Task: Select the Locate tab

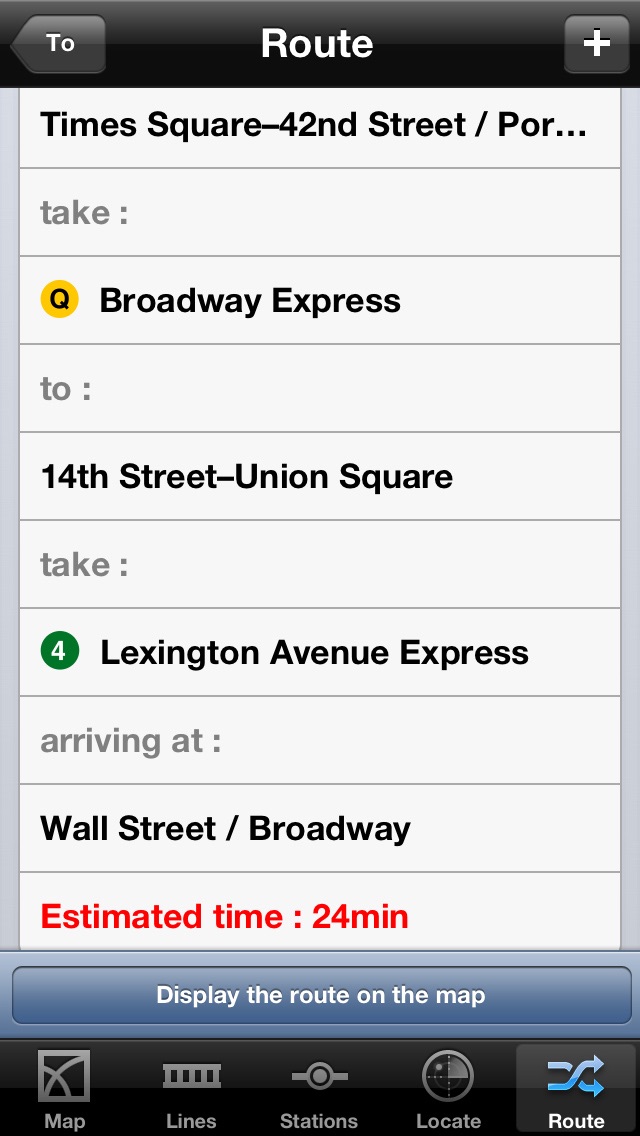Action: point(448,1089)
